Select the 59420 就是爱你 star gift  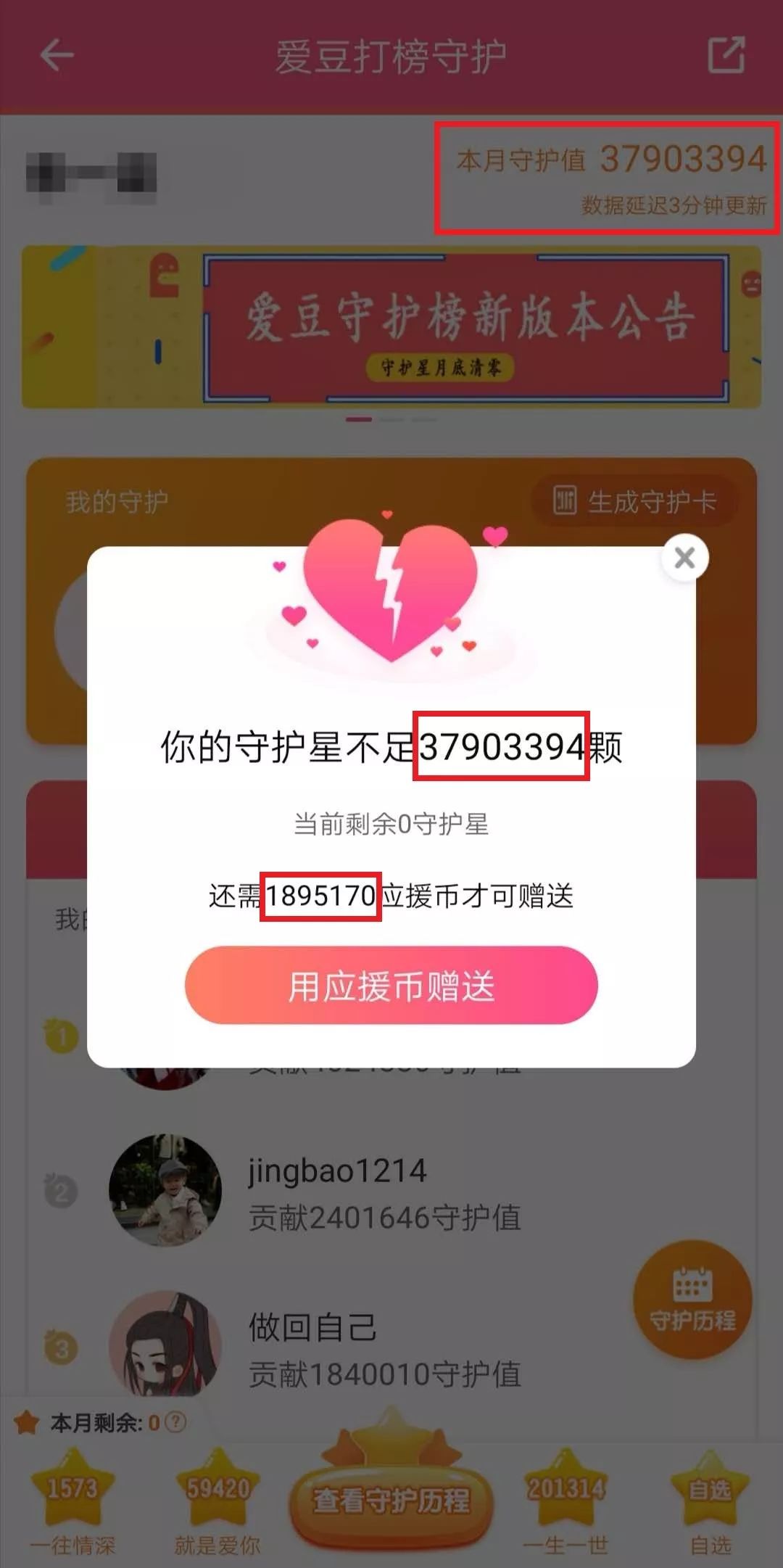pyautogui.click(x=217, y=1496)
